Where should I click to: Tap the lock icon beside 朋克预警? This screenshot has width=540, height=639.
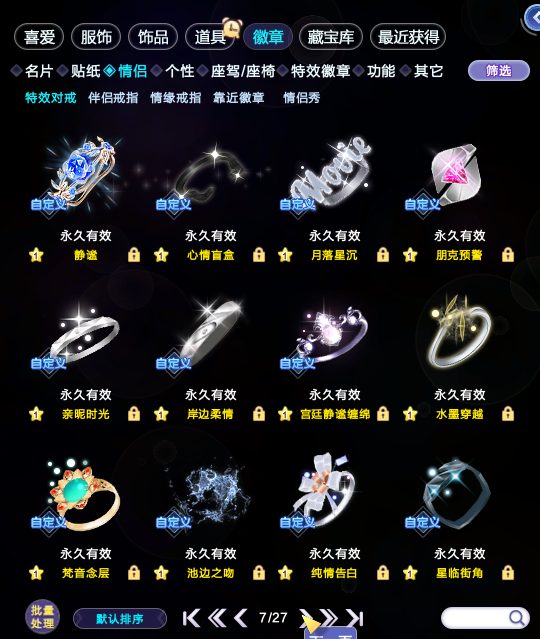(507, 255)
